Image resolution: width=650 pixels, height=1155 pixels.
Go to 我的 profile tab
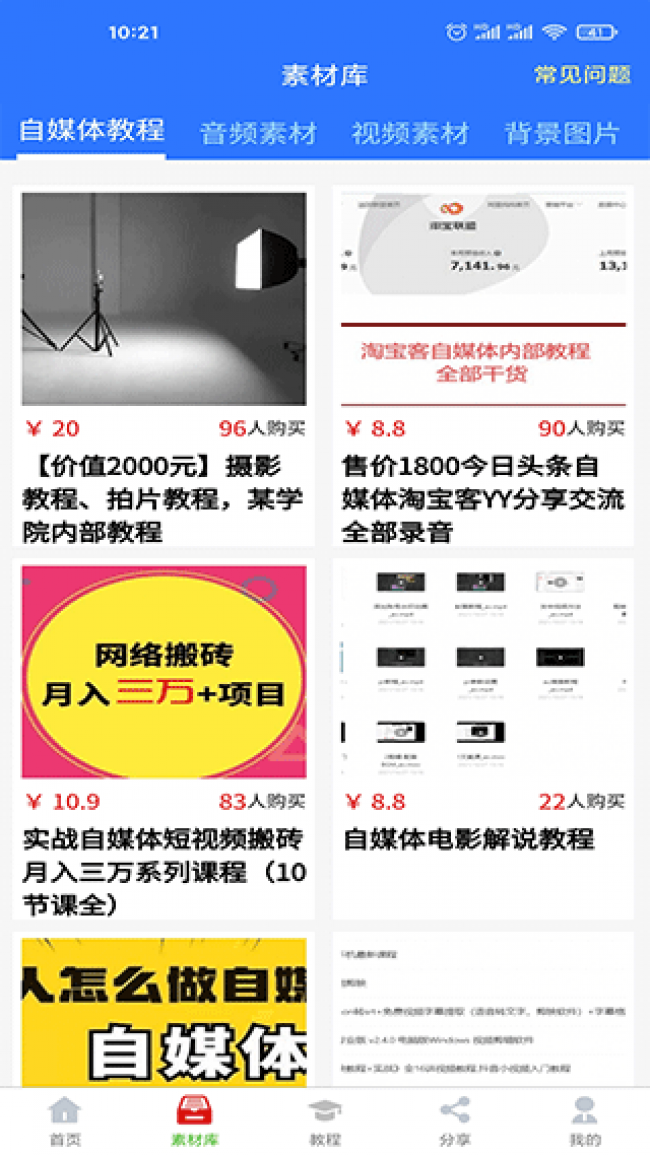(585, 1121)
